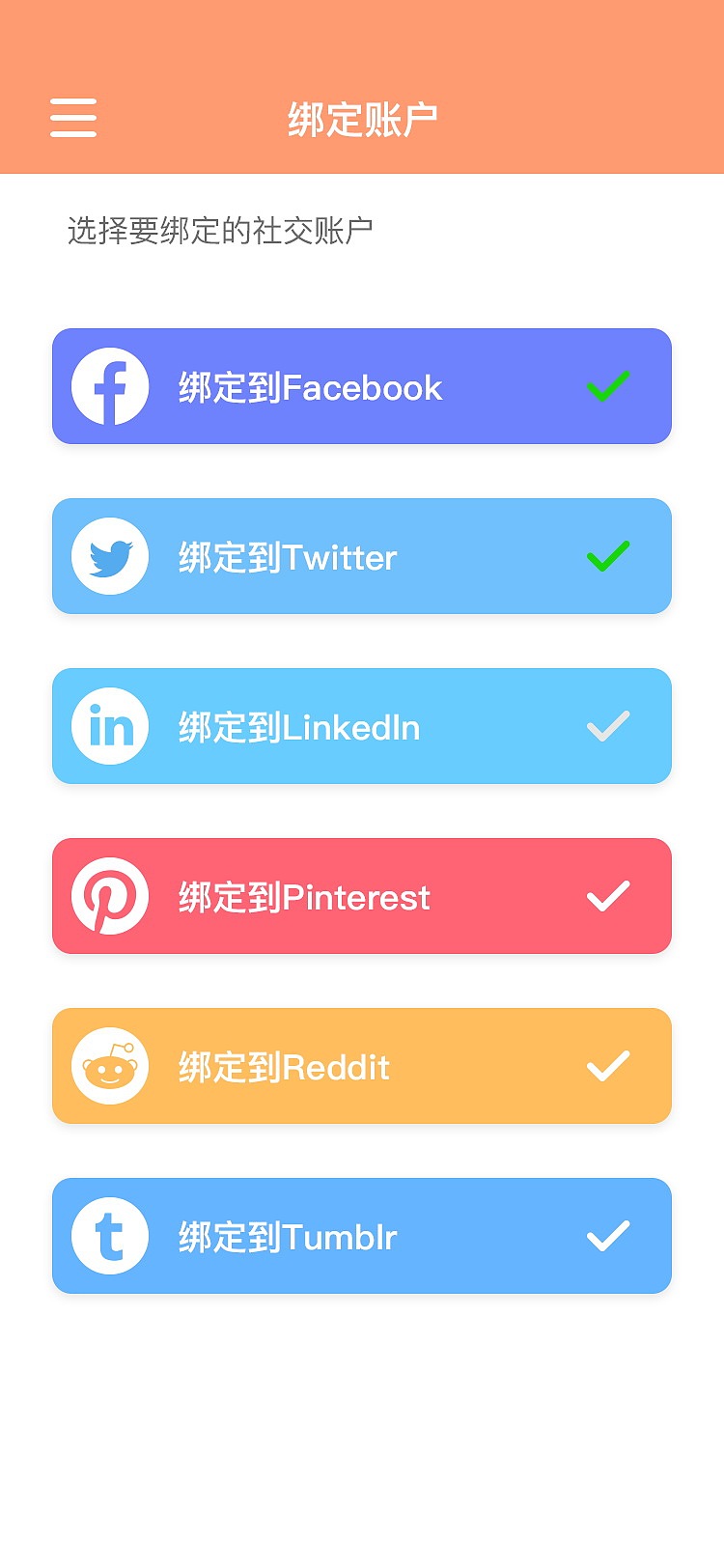This screenshot has width=724, height=1568.
Task: Toggle the Pinterest binding checkmark
Action: pyautogui.click(x=607, y=895)
